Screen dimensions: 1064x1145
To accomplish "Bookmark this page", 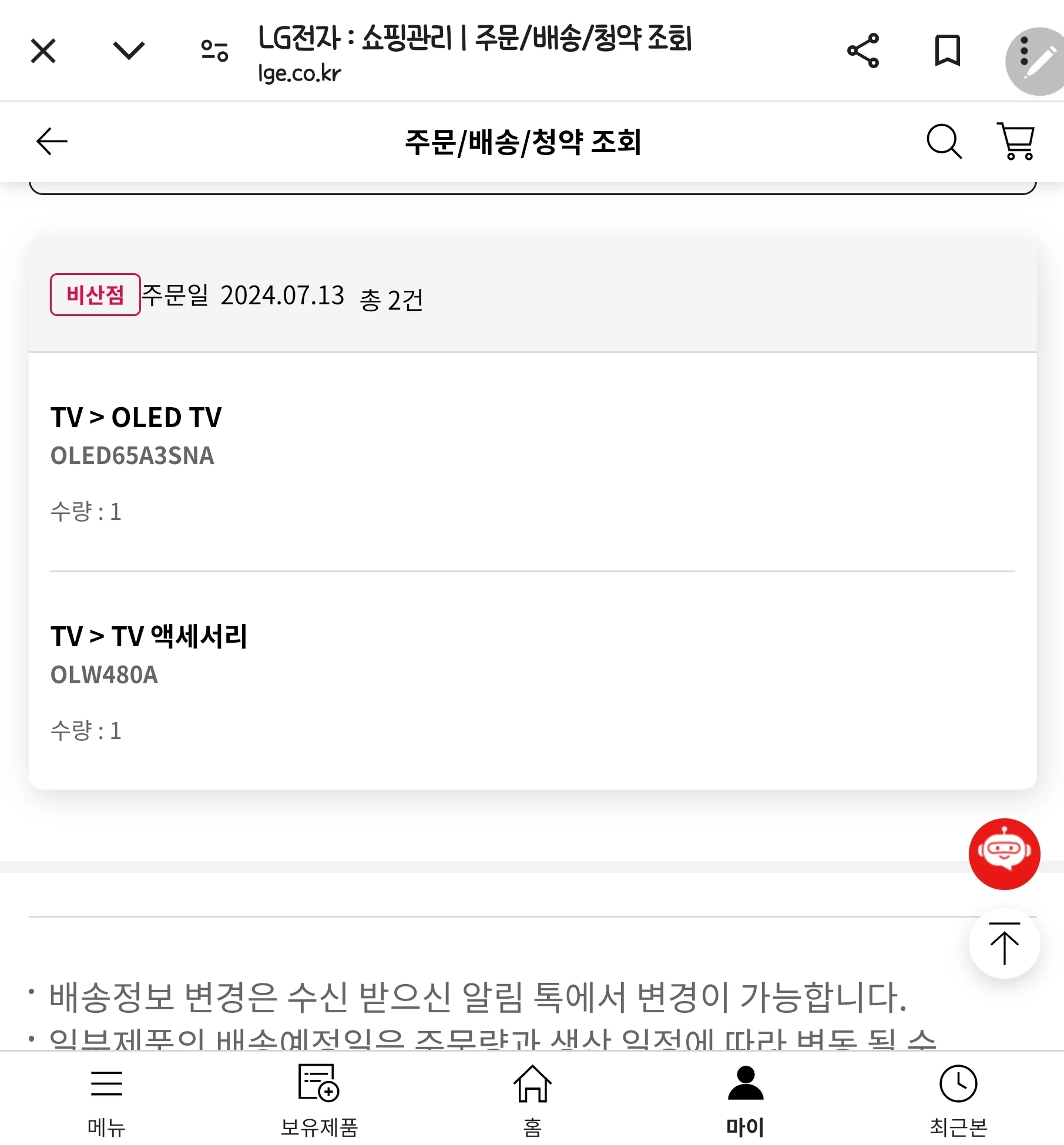I will click(947, 51).
